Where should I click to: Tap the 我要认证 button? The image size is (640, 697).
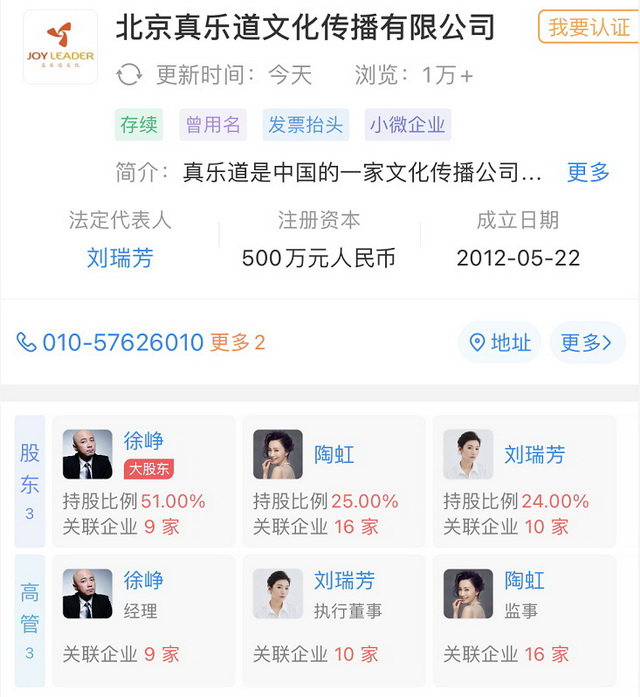pyautogui.click(x=589, y=27)
